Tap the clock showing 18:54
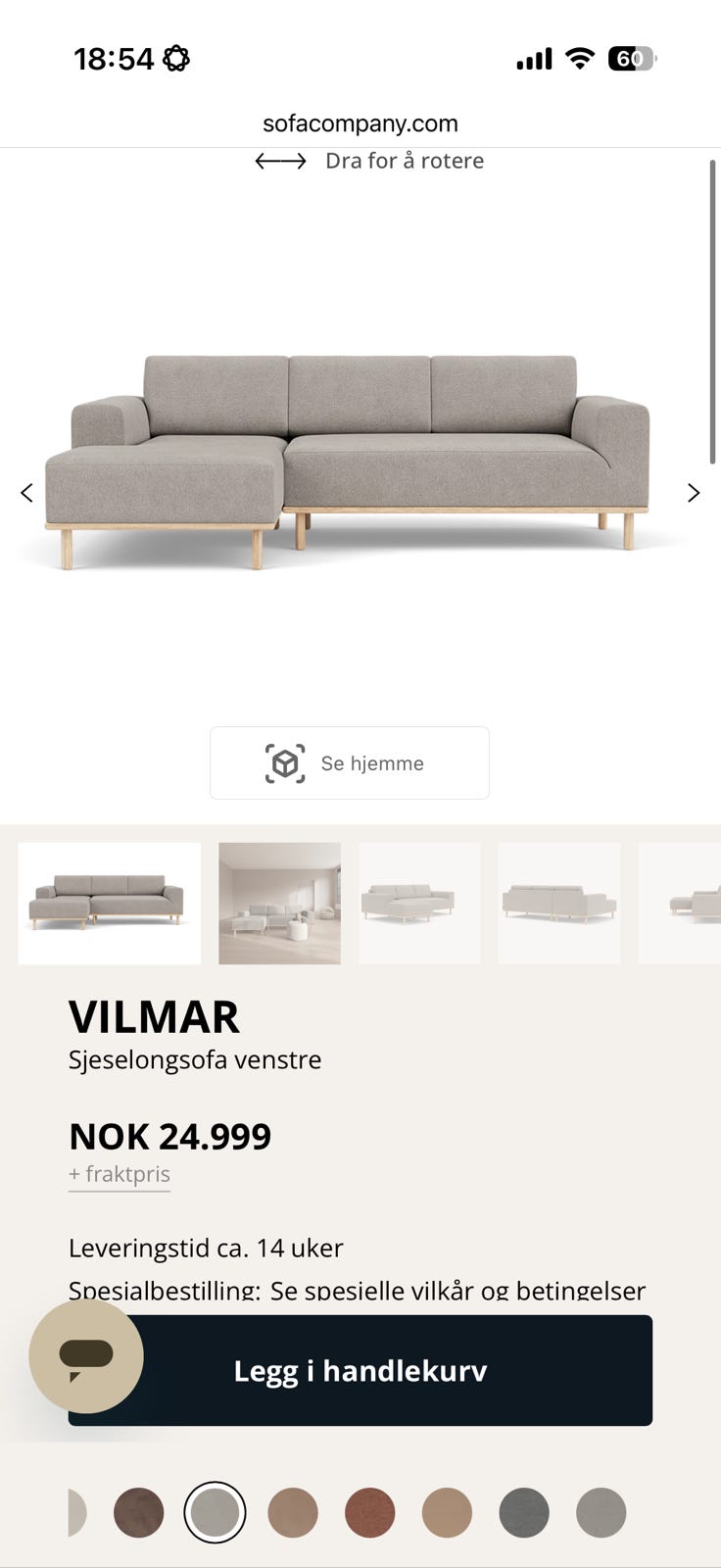 114,59
